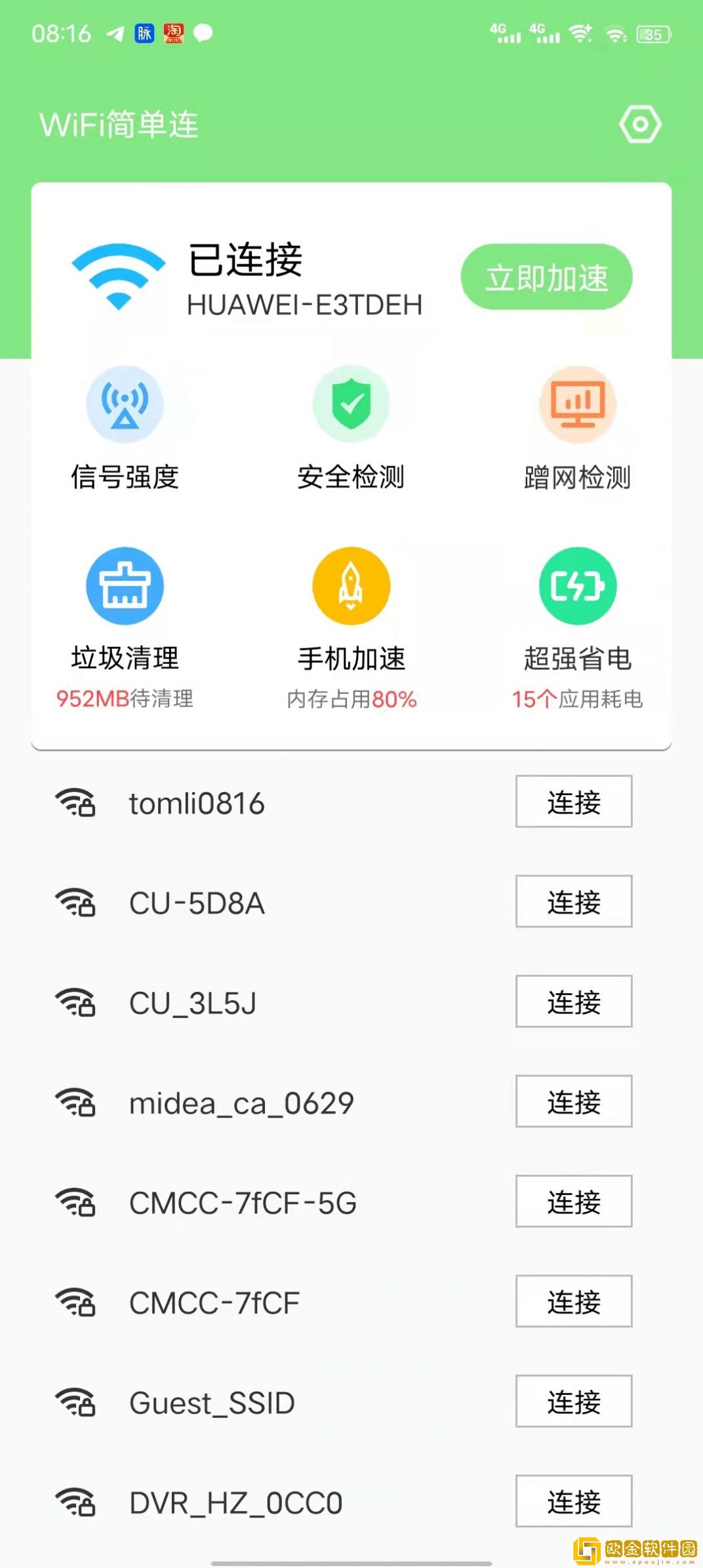Connect to Guest_SSID network
The image size is (703, 1568).
(573, 1401)
